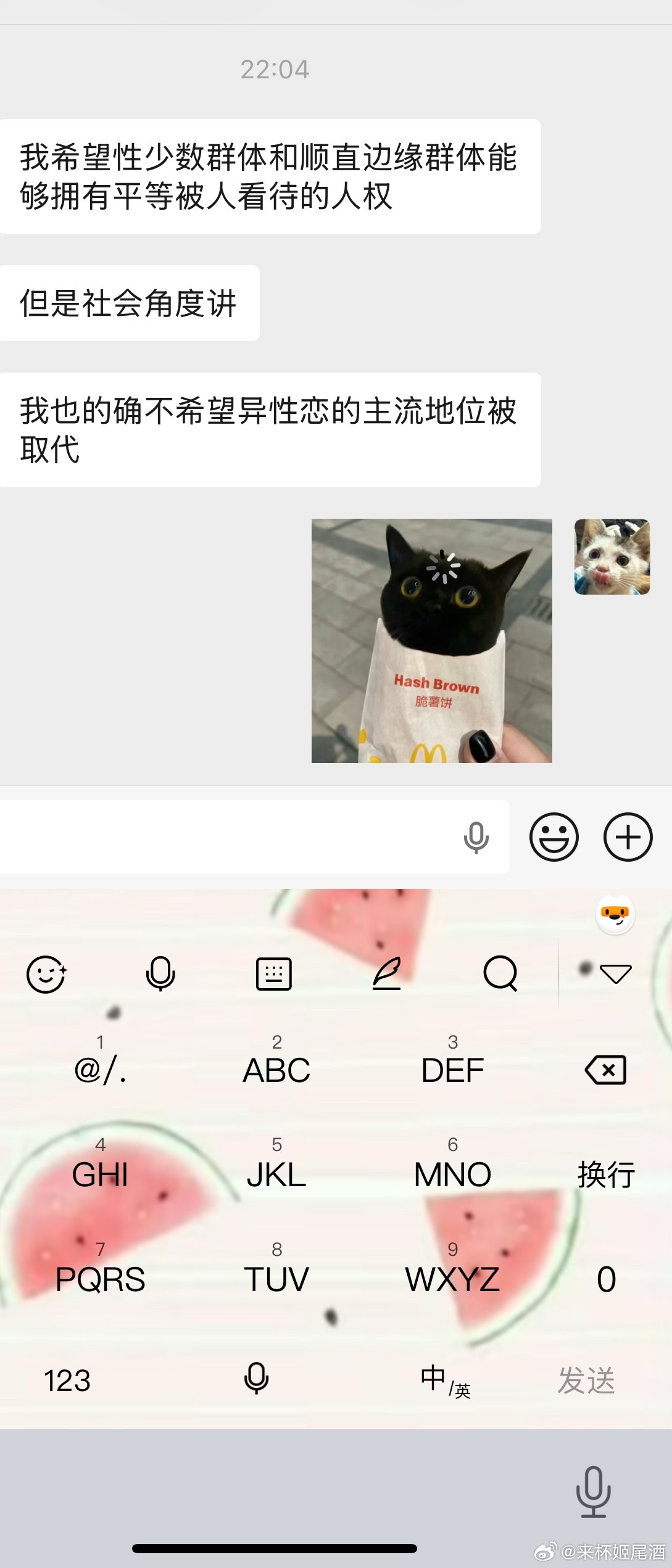
Task: Tap the dictation microphone below the keyboard
Action: coord(593,1492)
